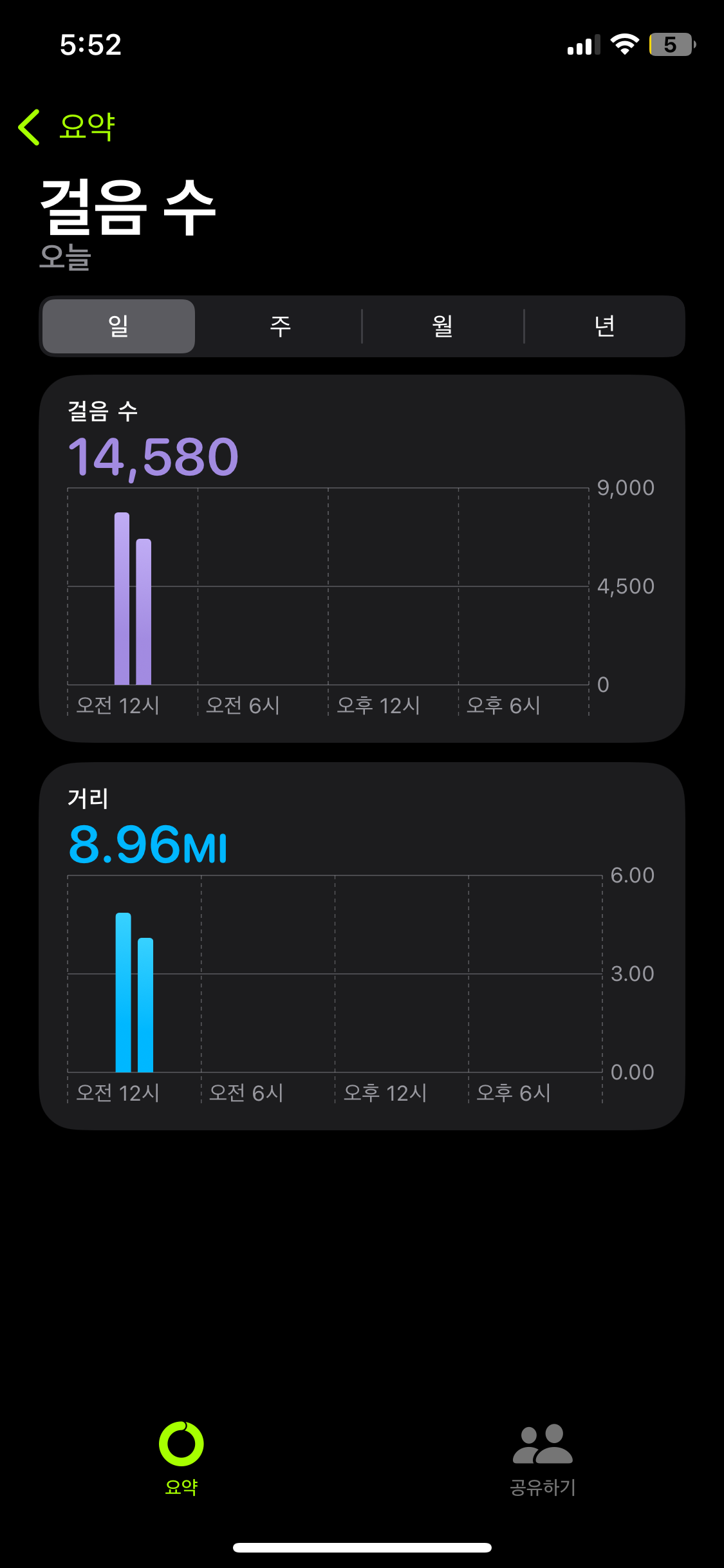724x1568 pixels.
Task: Go back to 요약 screen
Action: (67, 127)
